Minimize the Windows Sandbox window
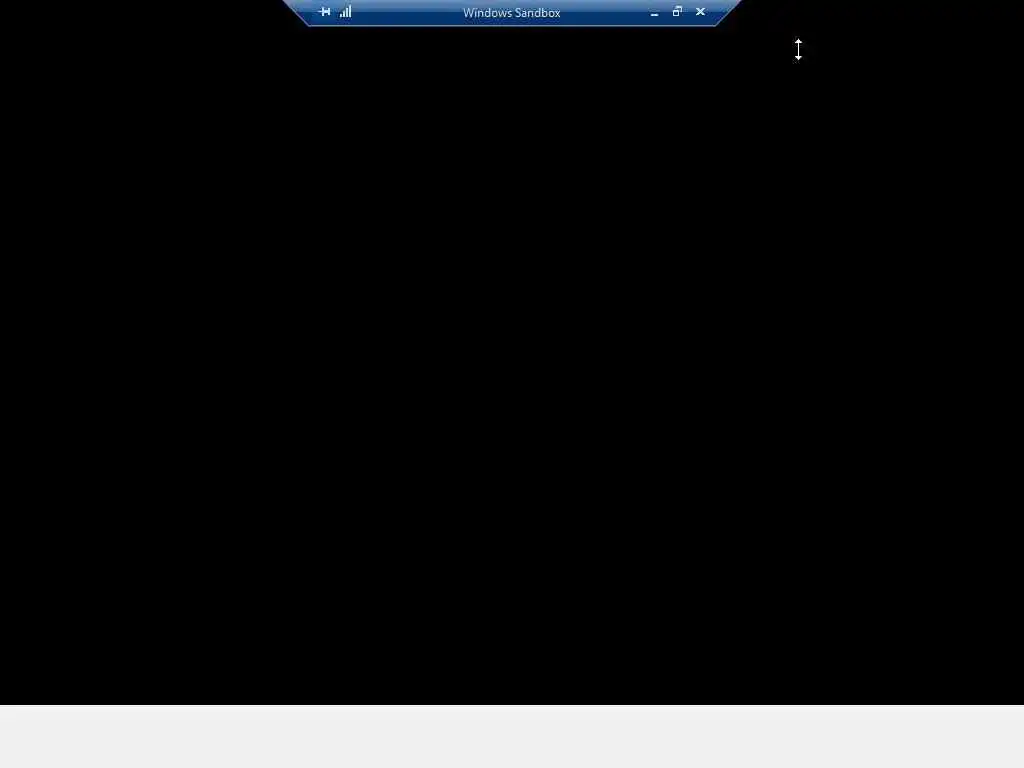The image size is (1024, 768). (x=654, y=13)
